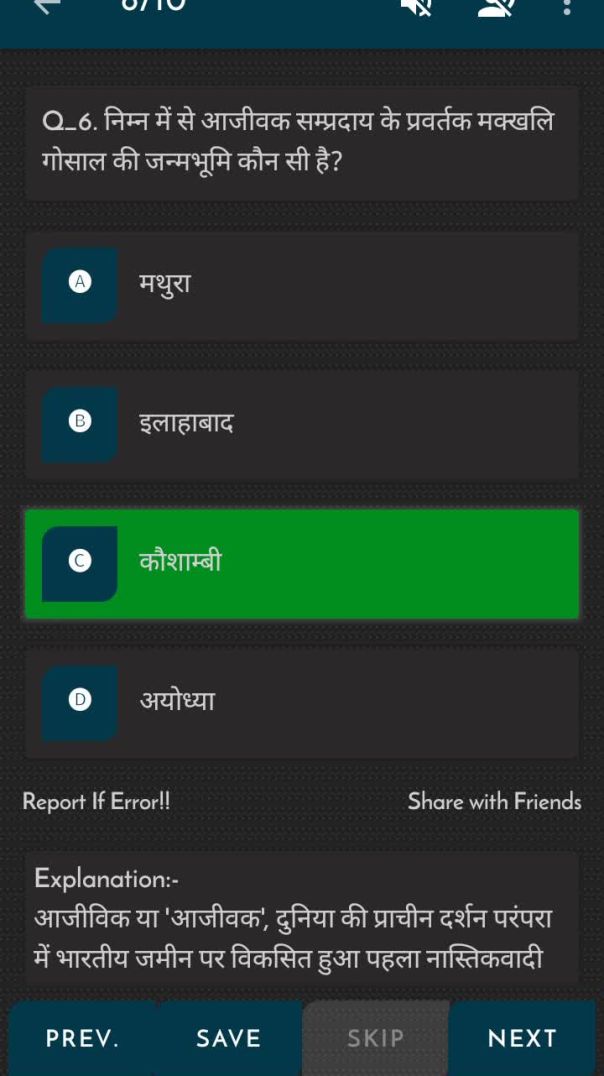Go to previous question with PREV.
The width and height of the screenshot is (604, 1076).
click(x=82, y=1038)
